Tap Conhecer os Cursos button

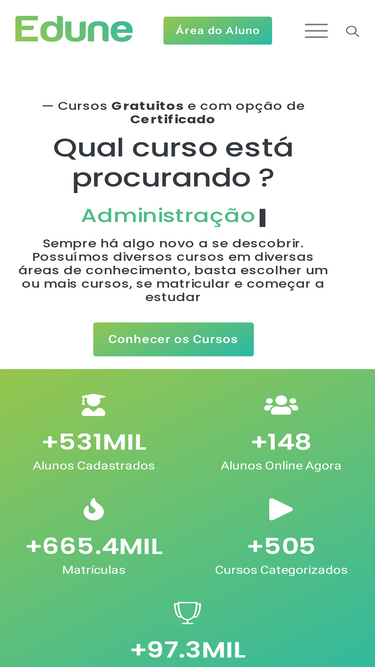[173, 339]
